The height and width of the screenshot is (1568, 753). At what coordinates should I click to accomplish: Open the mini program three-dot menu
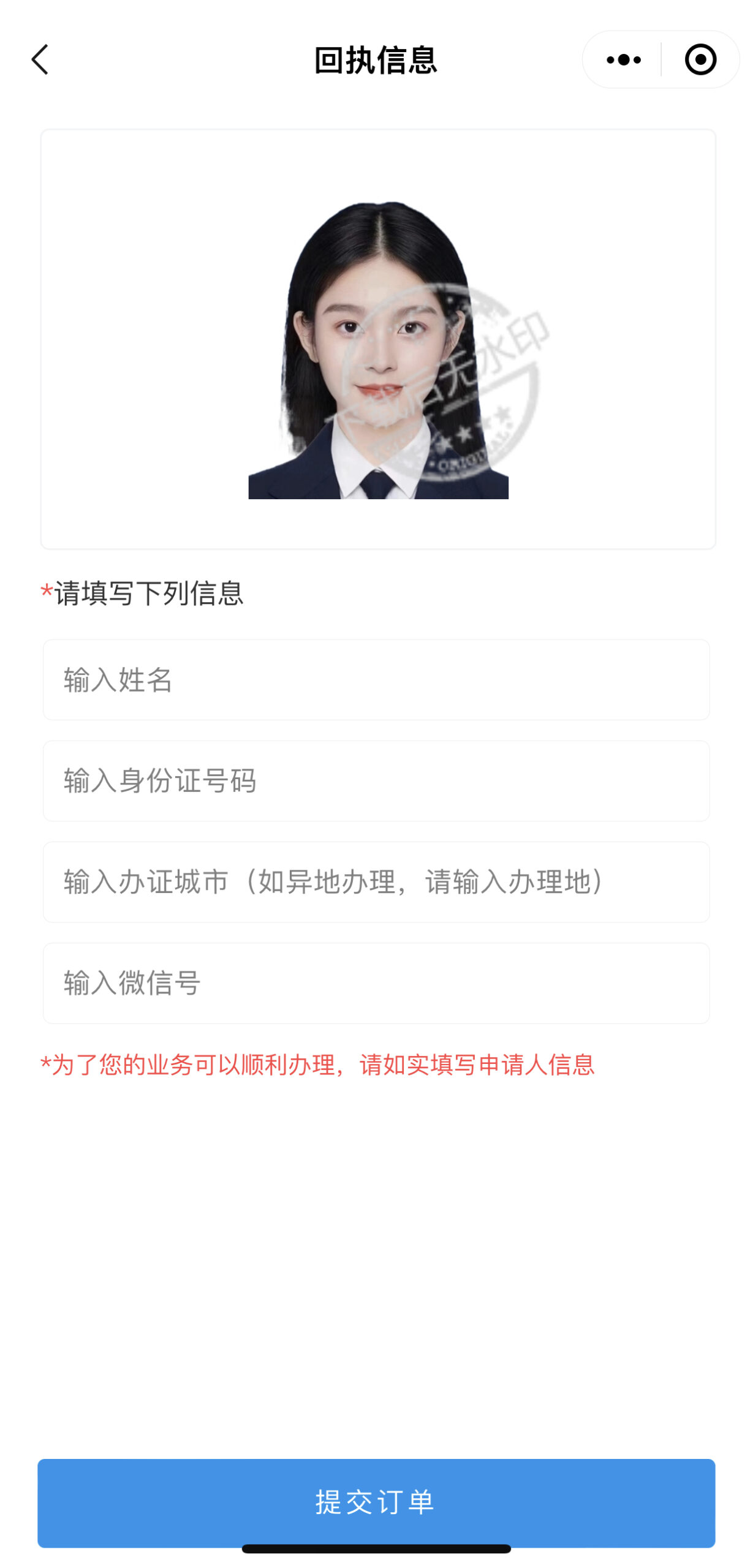point(623,59)
